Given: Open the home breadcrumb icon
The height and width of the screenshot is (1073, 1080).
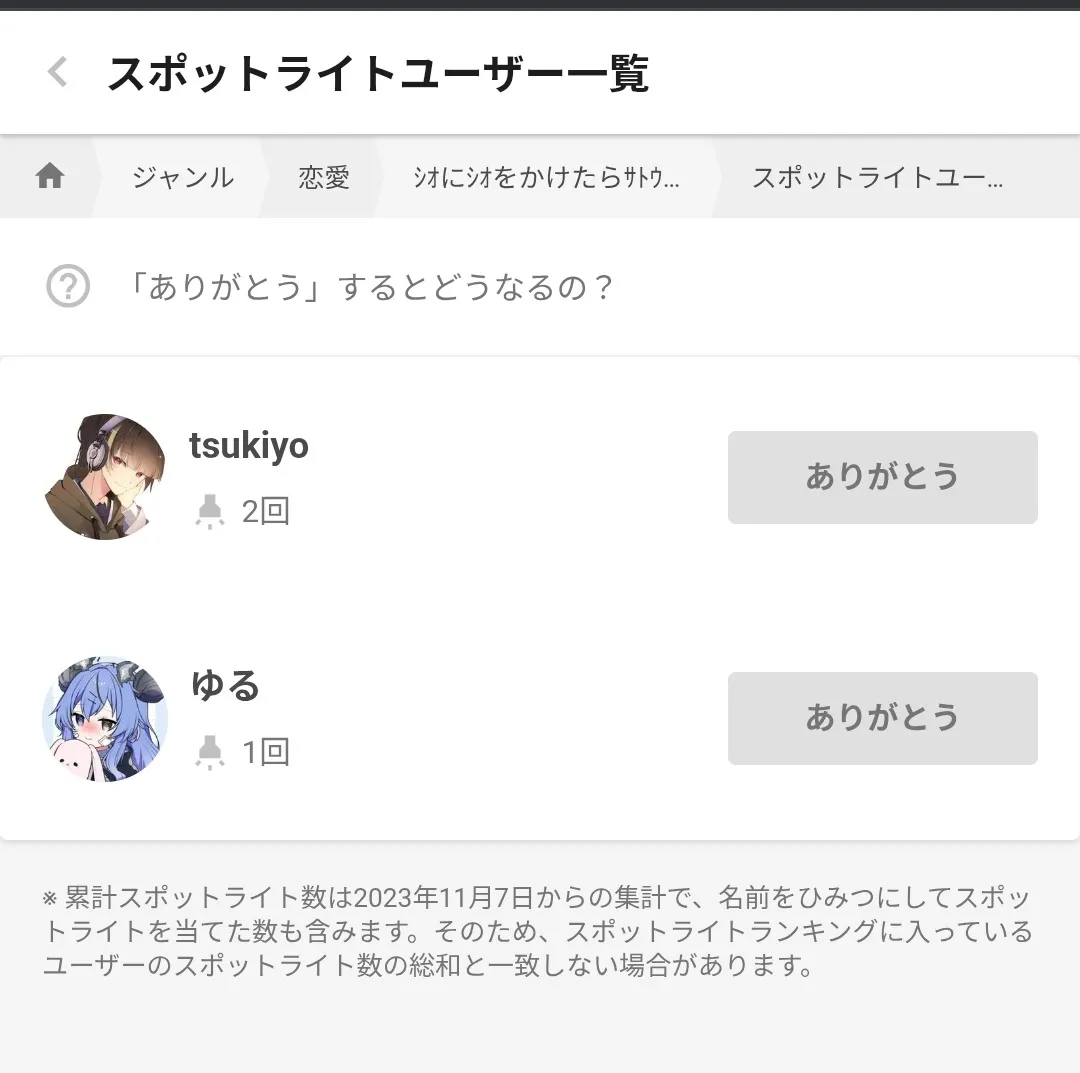Looking at the screenshot, I should pyautogui.click(x=49, y=177).
